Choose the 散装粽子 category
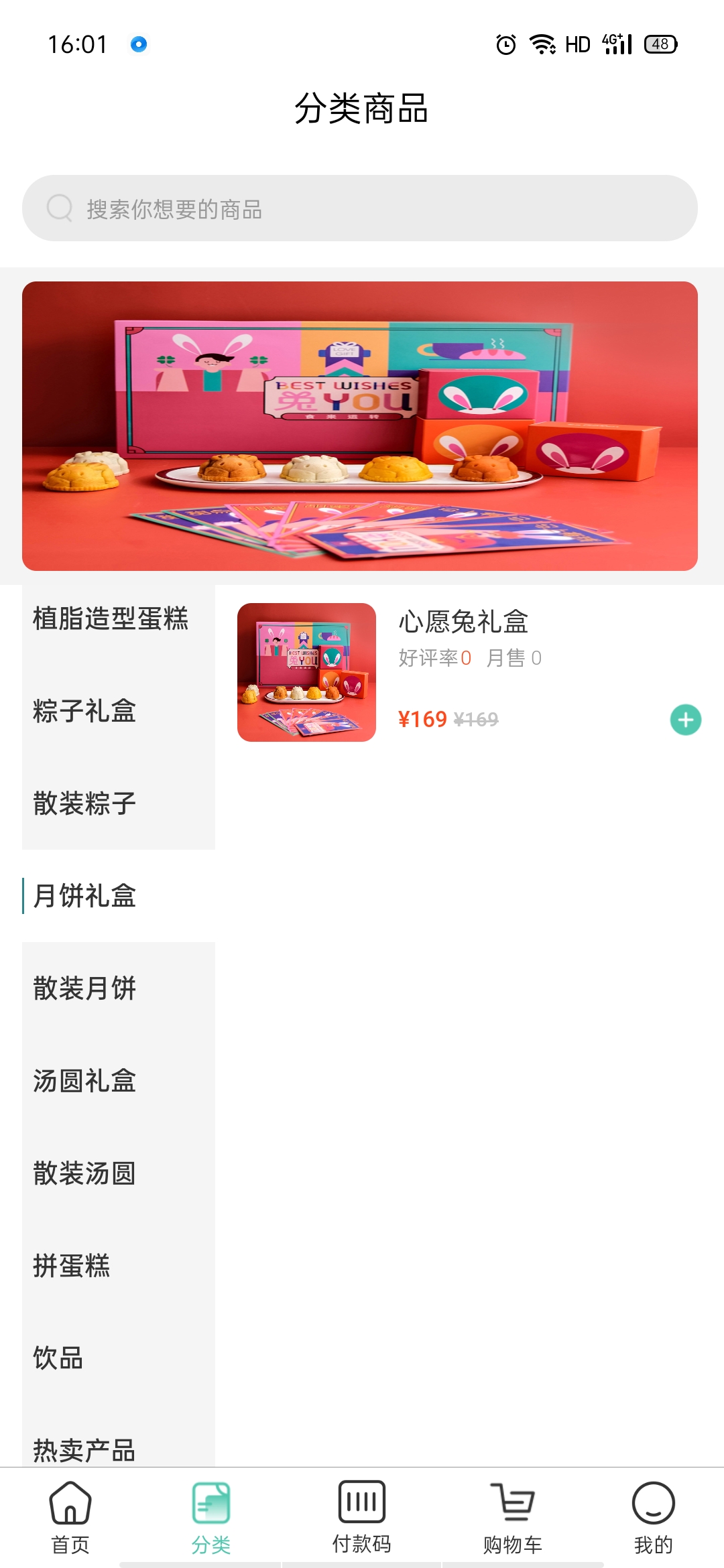The width and height of the screenshot is (724, 1568). pos(86,803)
